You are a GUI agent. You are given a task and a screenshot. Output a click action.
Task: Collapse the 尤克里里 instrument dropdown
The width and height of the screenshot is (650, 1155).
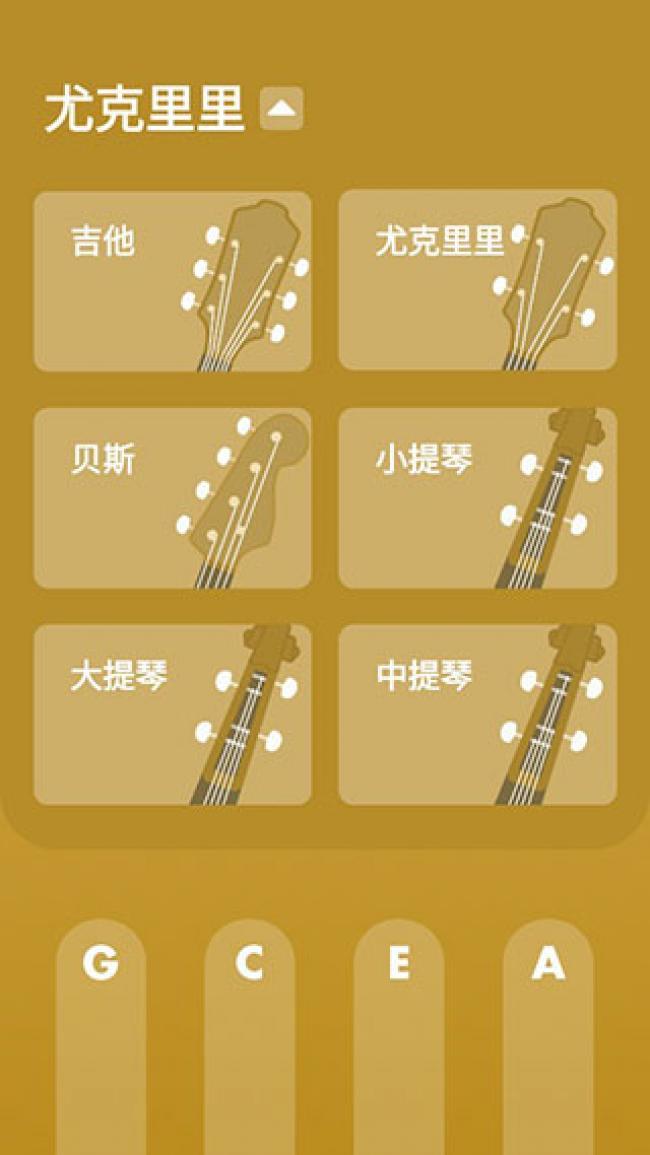281,109
